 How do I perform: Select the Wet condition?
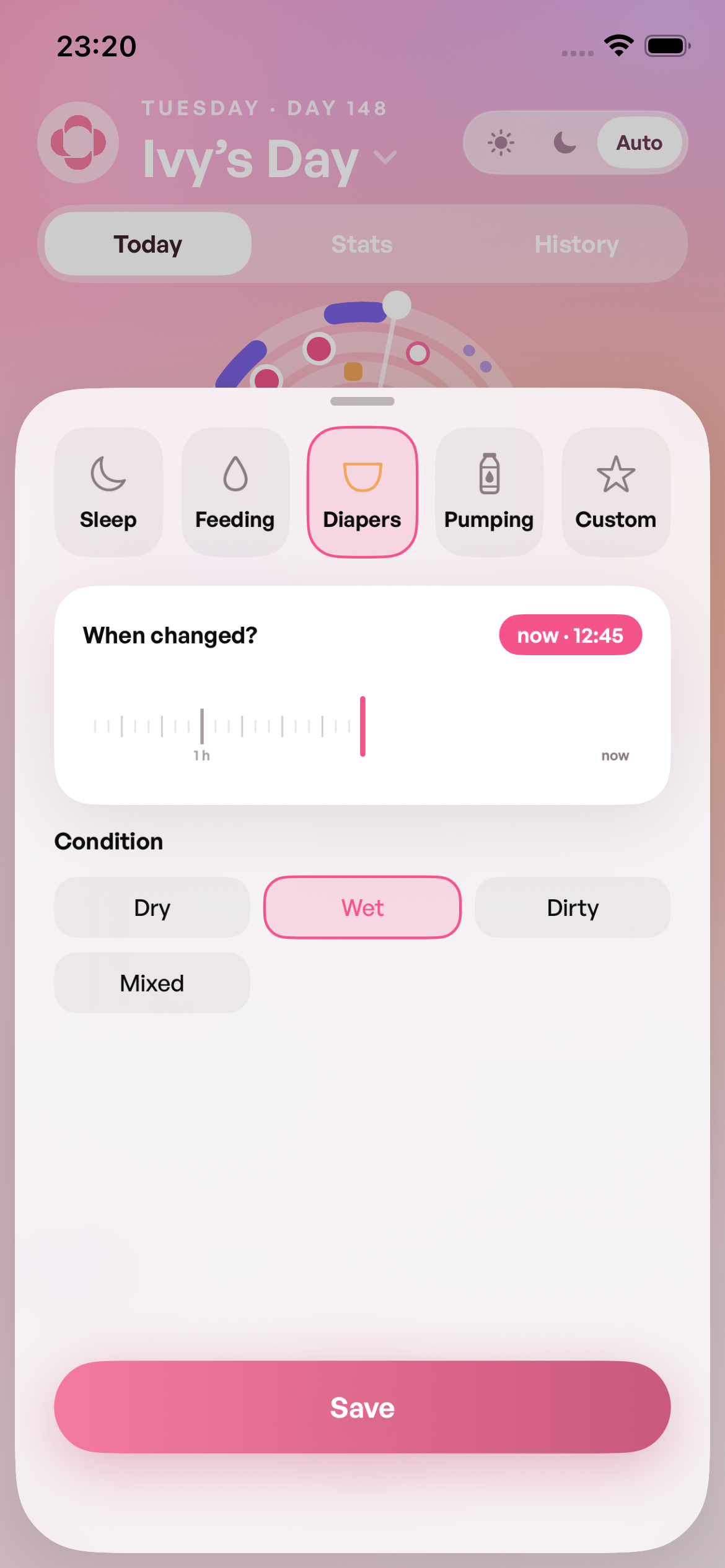point(362,908)
